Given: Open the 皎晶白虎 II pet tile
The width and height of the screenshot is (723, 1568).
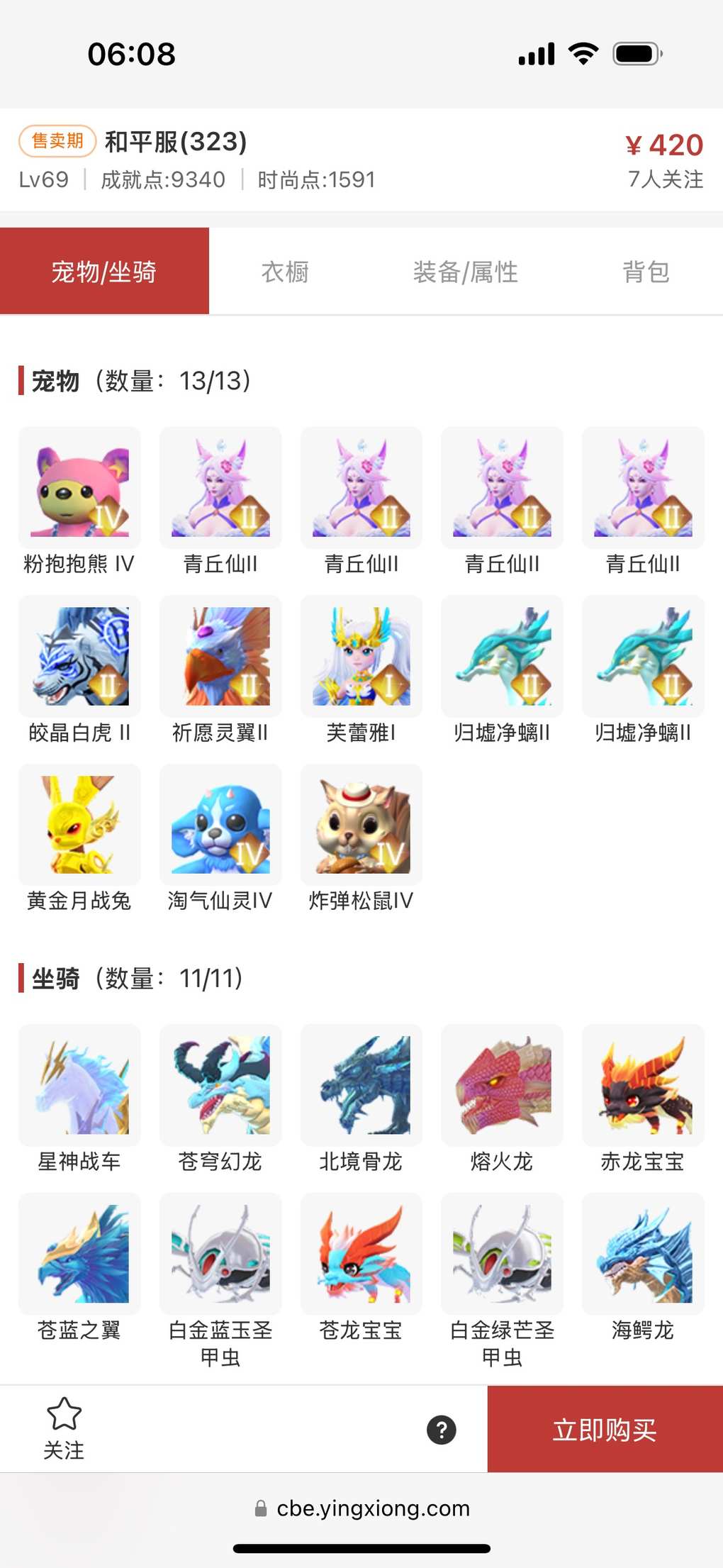Looking at the screenshot, I should point(79,657).
